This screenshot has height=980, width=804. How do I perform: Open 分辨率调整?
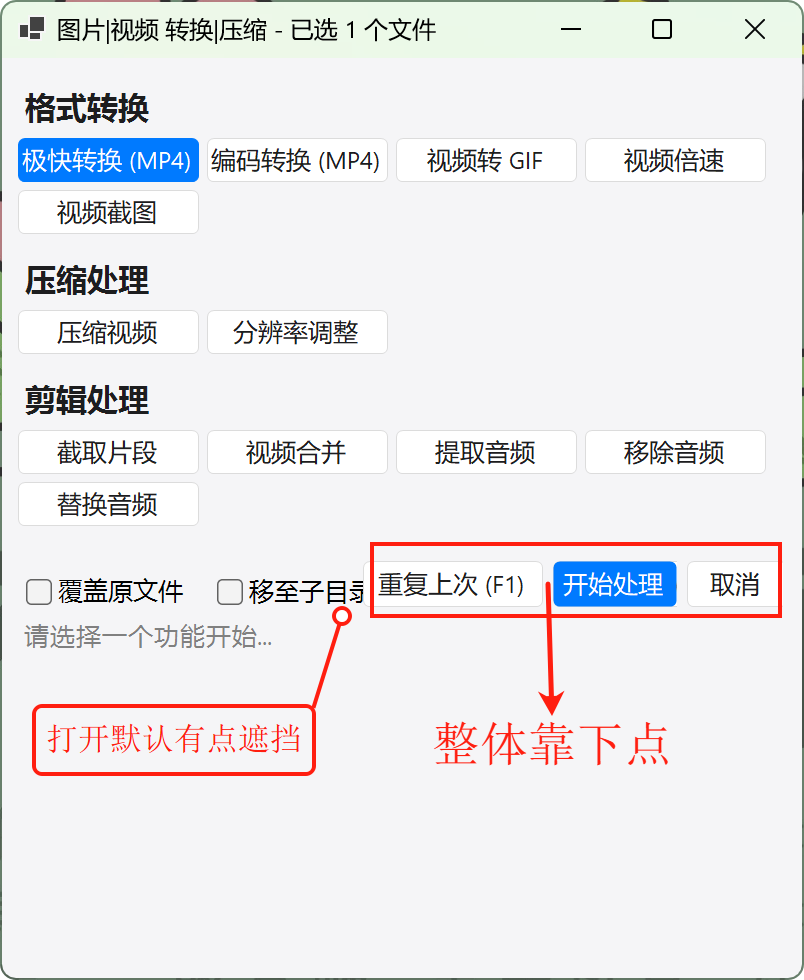click(x=297, y=332)
